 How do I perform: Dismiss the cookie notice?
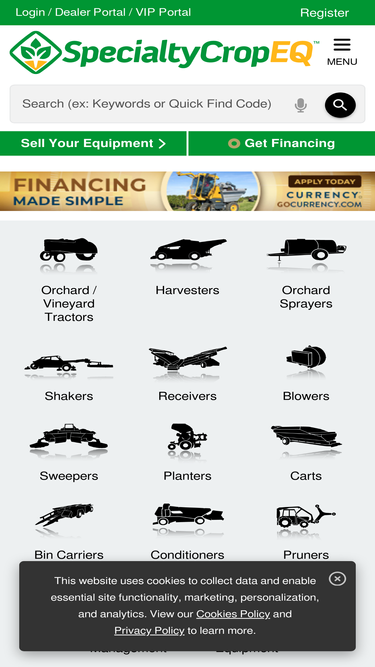338,579
